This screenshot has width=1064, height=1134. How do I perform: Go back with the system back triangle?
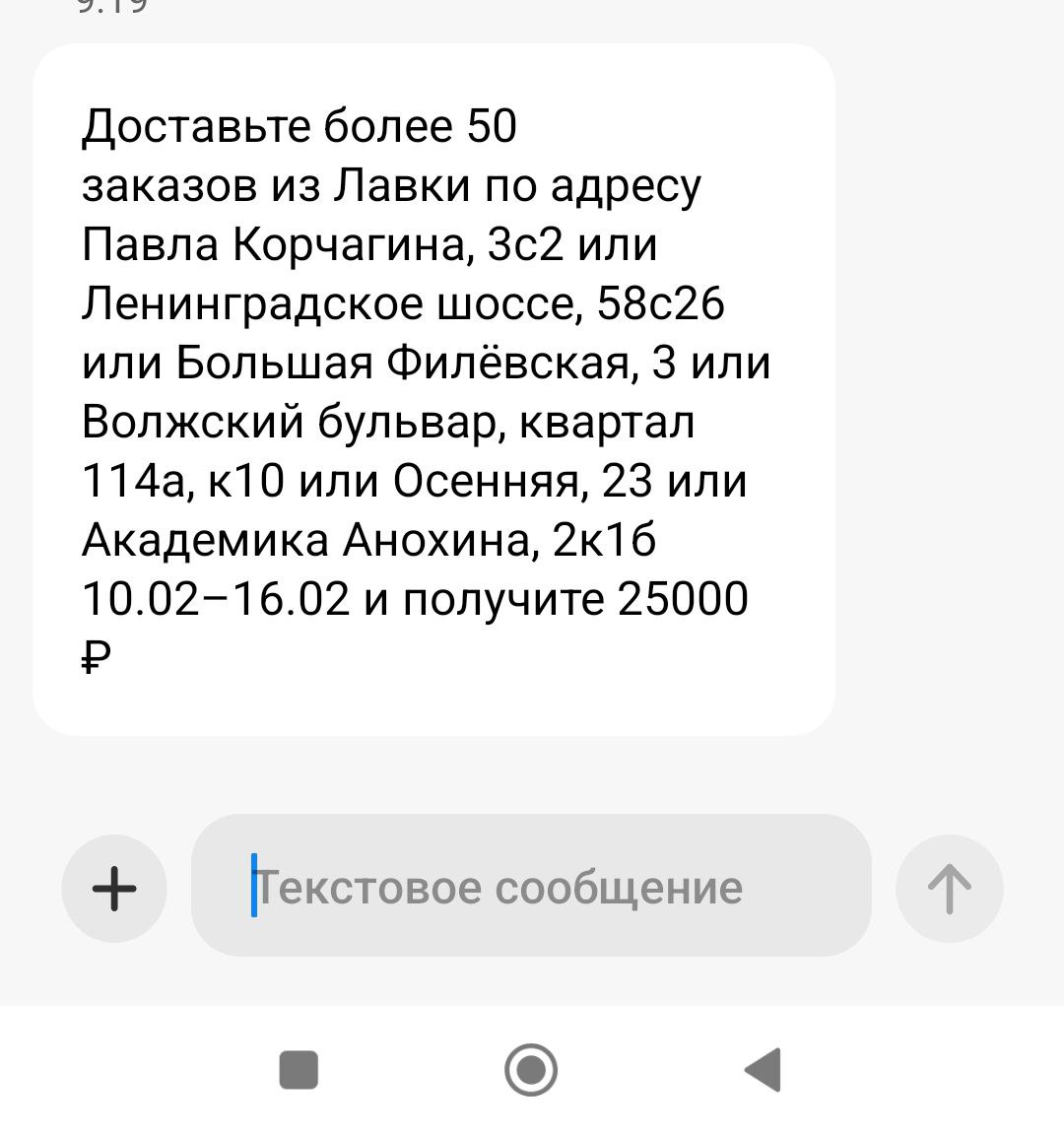[764, 1070]
